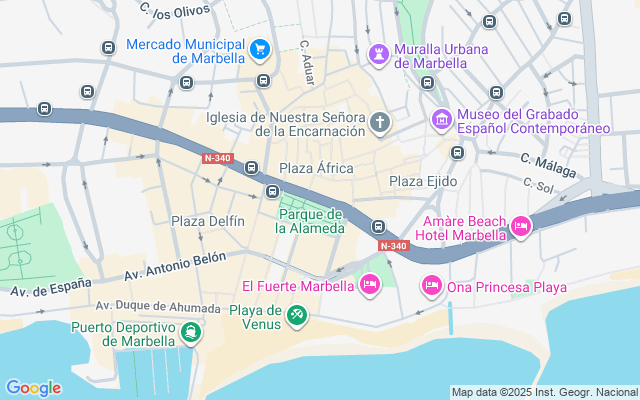Select the Amàre Beach Hotel Marbella pin
640x400 pixels.
click(521, 227)
